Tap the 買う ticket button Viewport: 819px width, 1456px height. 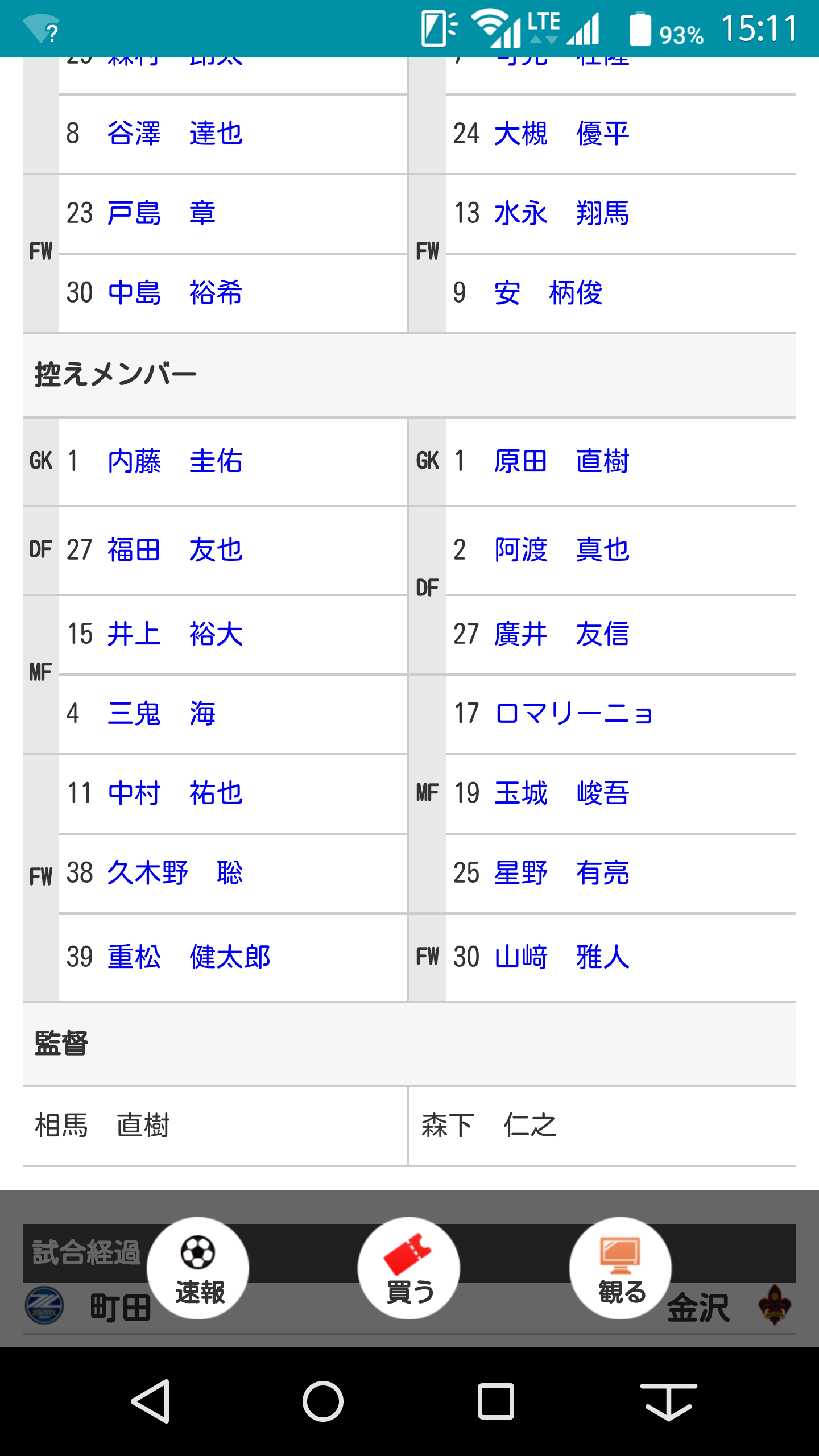409,1268
